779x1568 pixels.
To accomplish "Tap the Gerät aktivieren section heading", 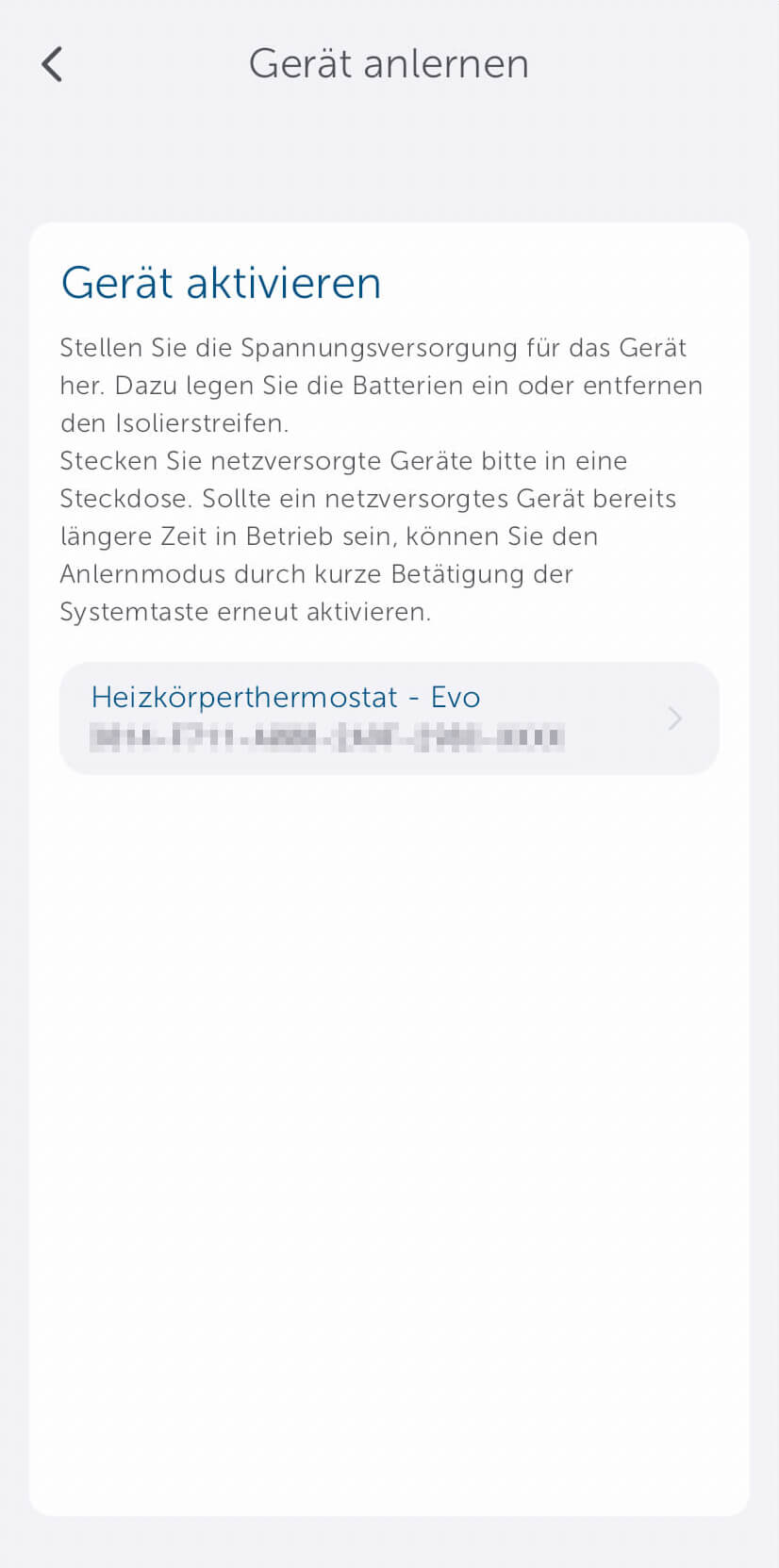I will [x=221, y=283].
